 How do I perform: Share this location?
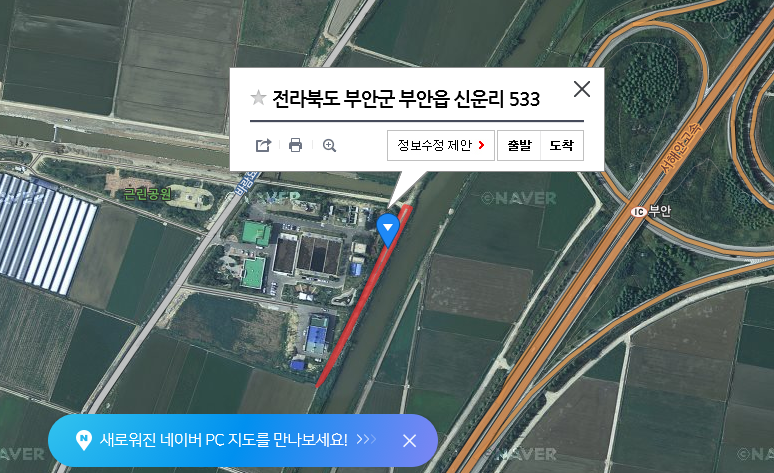(x=263, y=145)
